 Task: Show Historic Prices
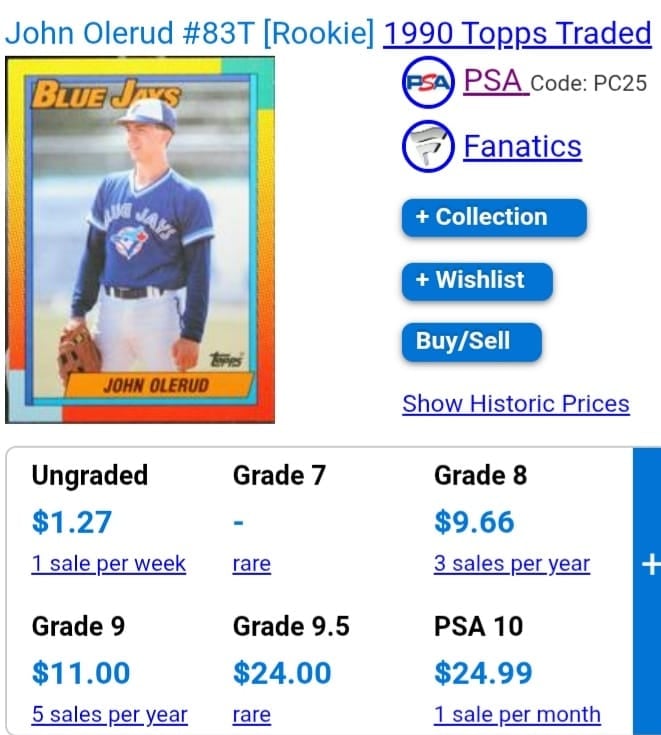(x=515, y=404)
